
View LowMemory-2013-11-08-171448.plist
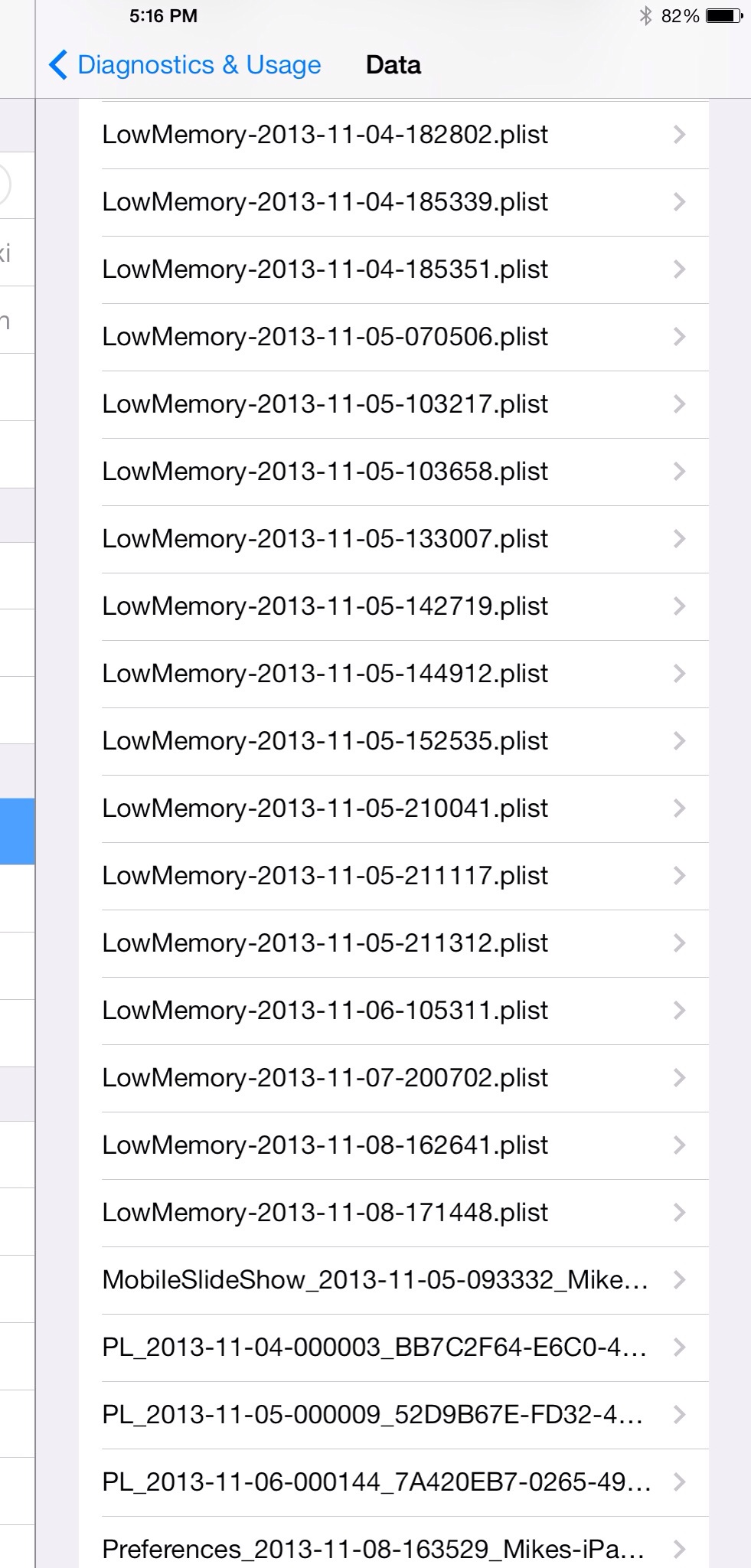click(x=393, y=1213)
